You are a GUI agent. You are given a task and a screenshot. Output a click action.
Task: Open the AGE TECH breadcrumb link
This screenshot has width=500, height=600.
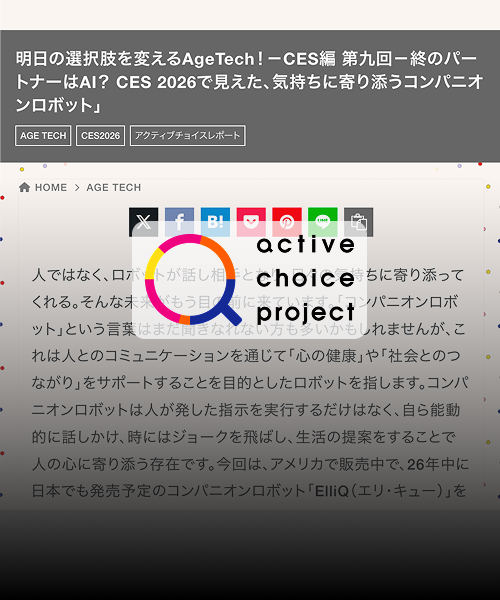point(114,188)
